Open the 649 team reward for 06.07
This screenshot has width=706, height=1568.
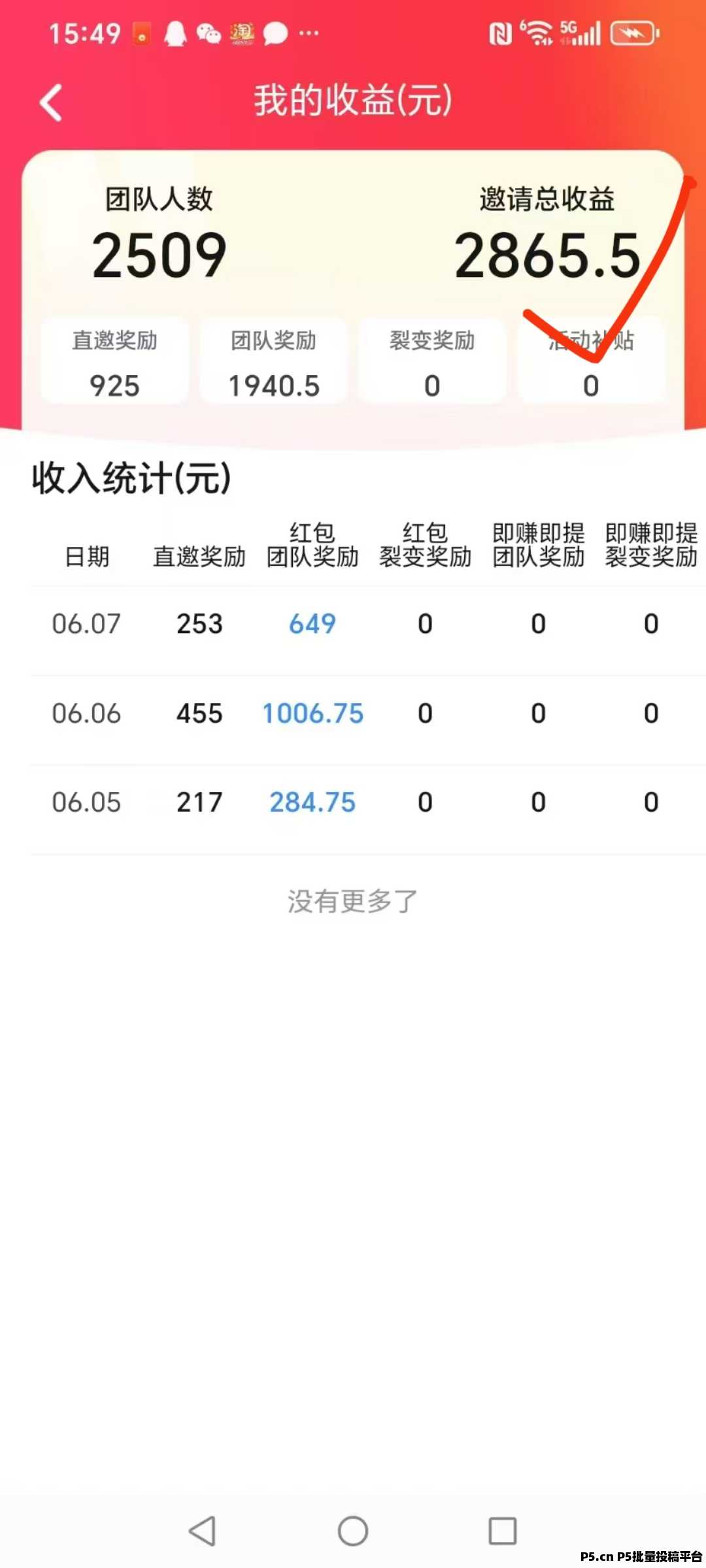tap(312, 624)
